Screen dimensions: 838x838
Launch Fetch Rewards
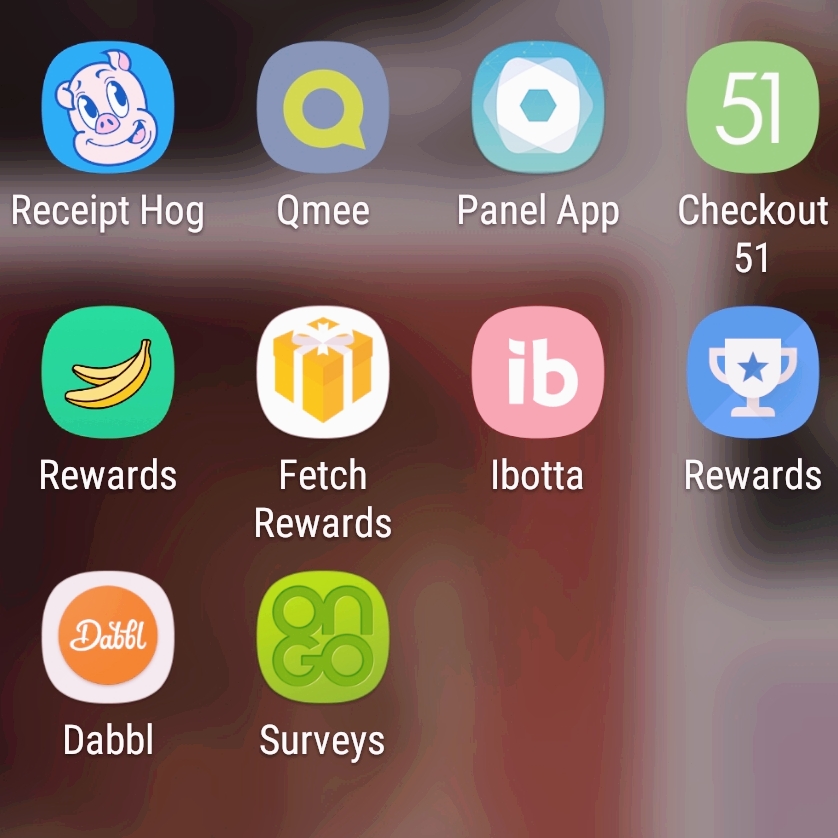pyautogui.click(x=322, y=372)
